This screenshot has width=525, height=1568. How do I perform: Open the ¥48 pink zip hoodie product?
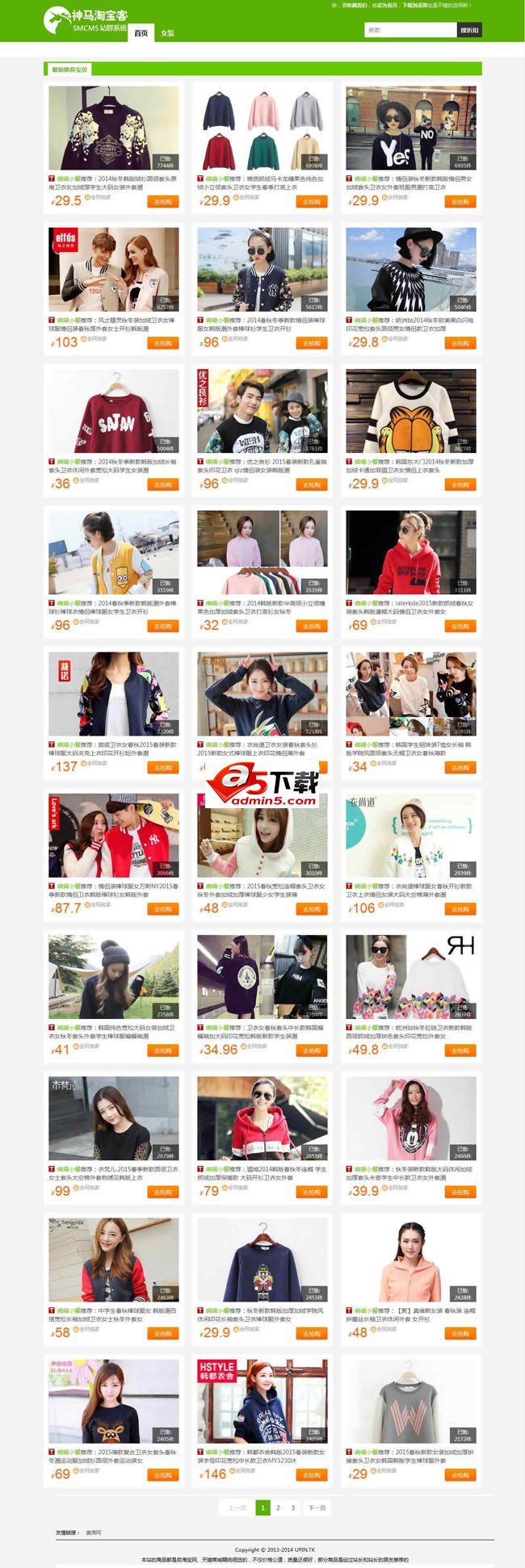[410, 1260]
